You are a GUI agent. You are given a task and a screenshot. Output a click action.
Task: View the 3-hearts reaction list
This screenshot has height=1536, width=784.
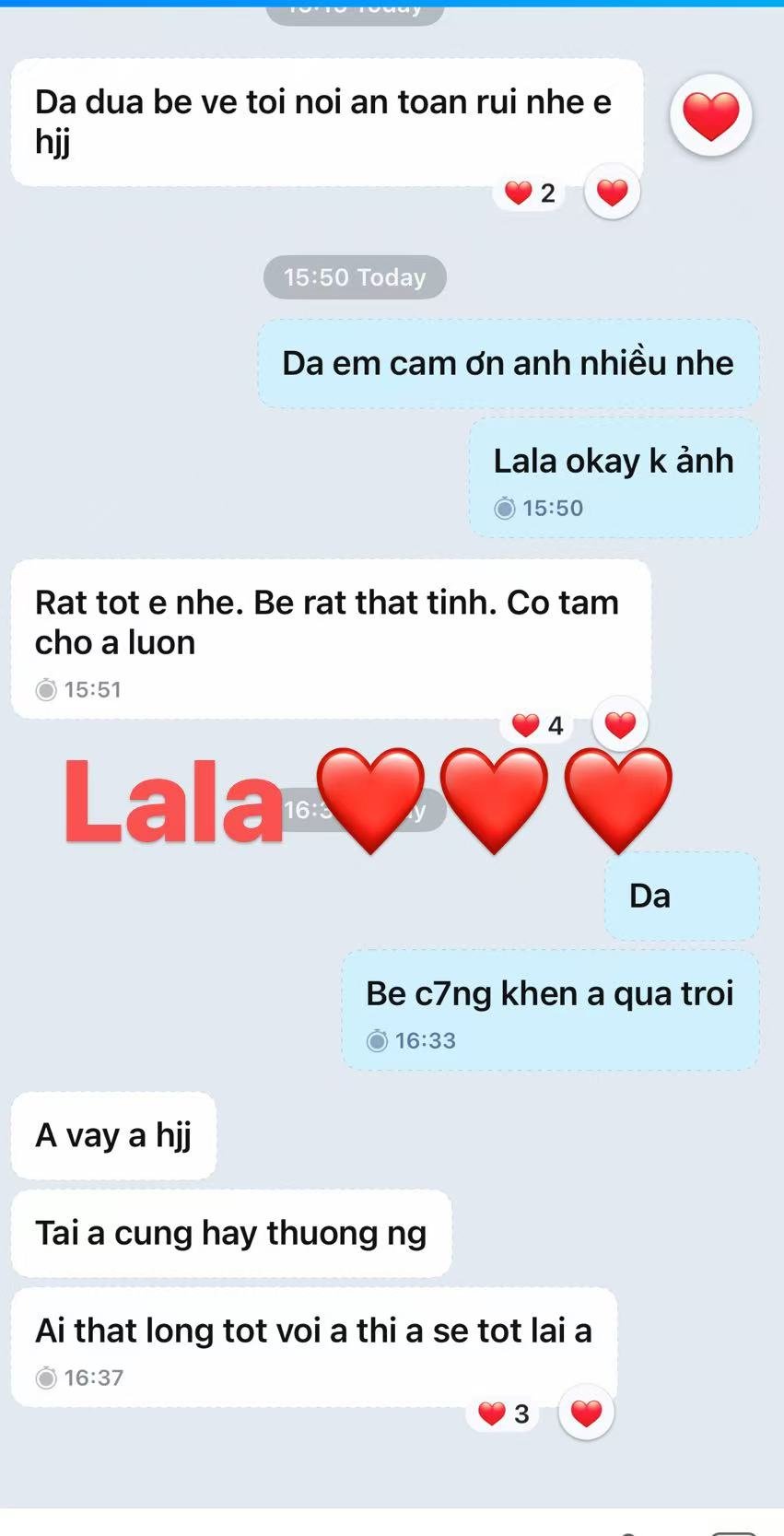503,1413
